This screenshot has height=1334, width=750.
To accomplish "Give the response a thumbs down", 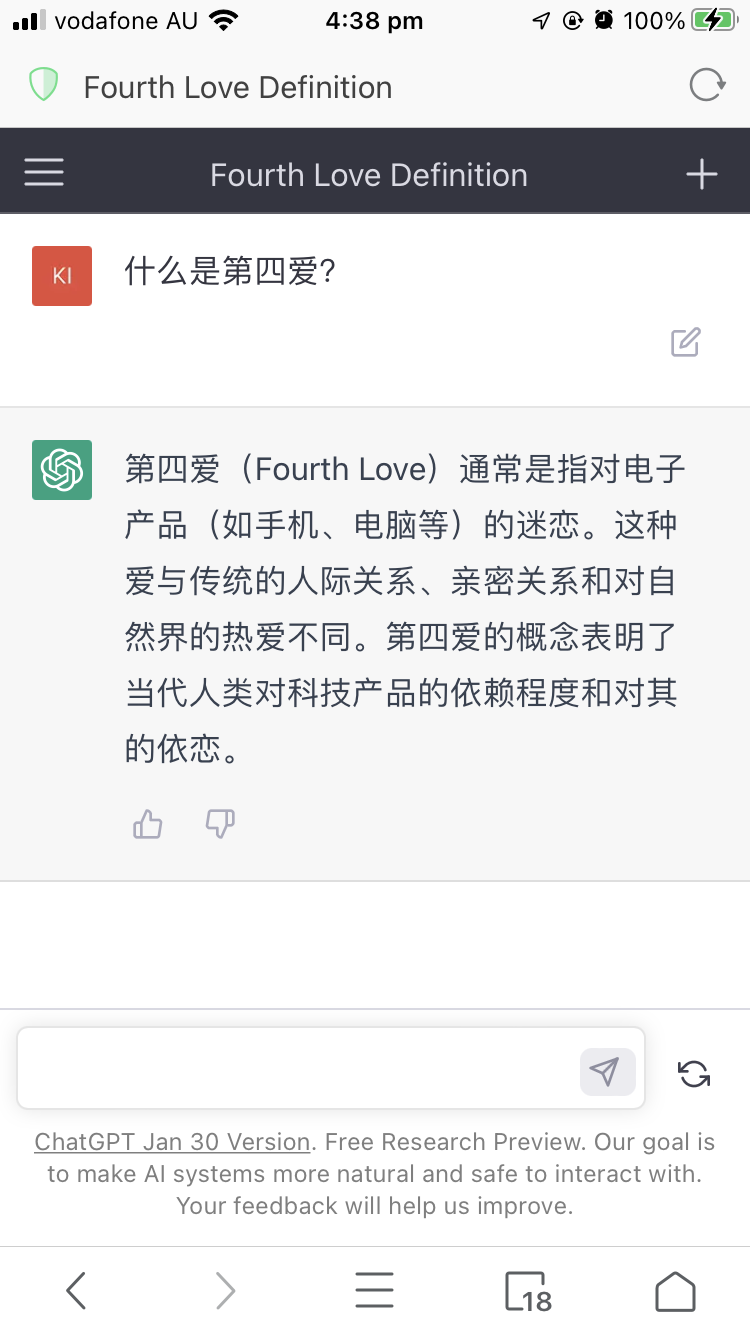I will coord(219,825).
